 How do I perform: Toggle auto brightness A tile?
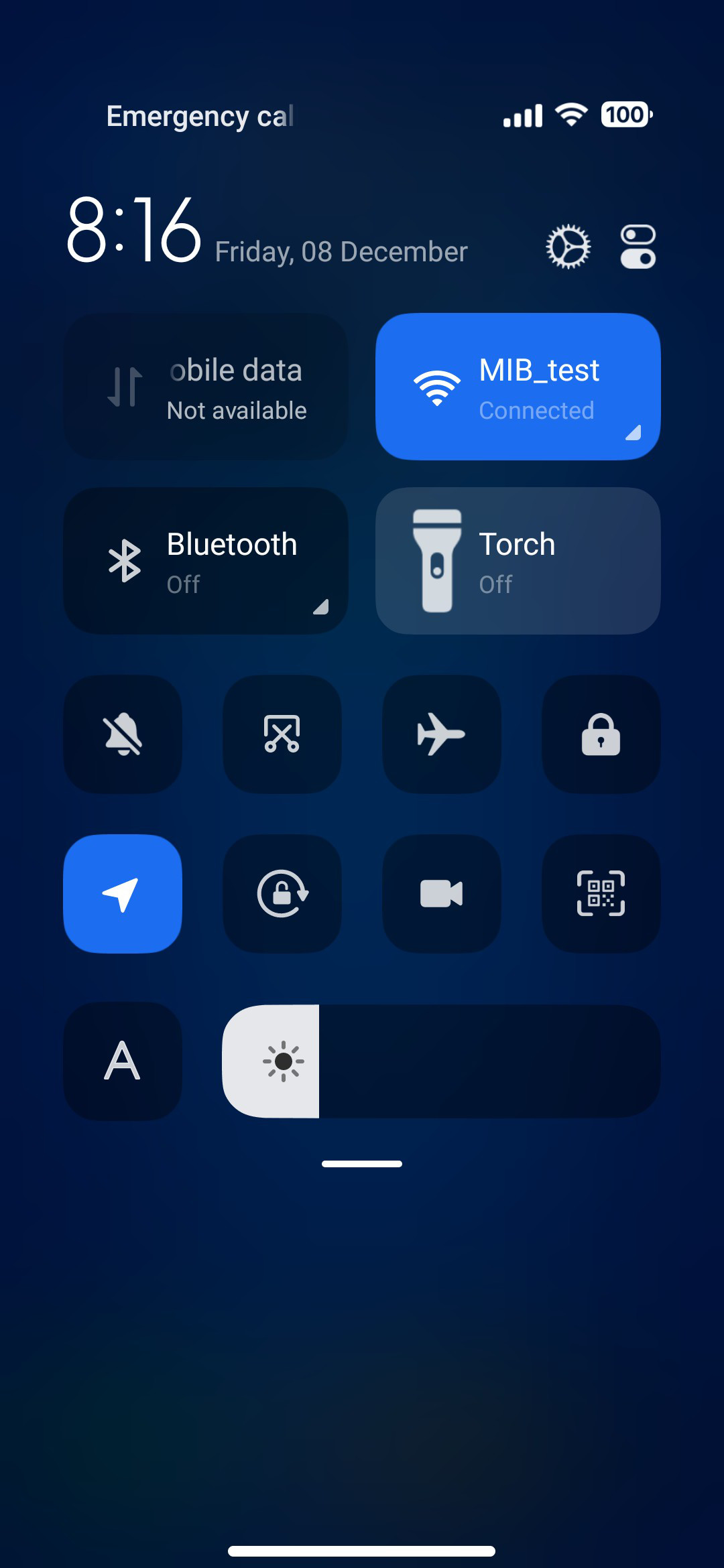123,1061
